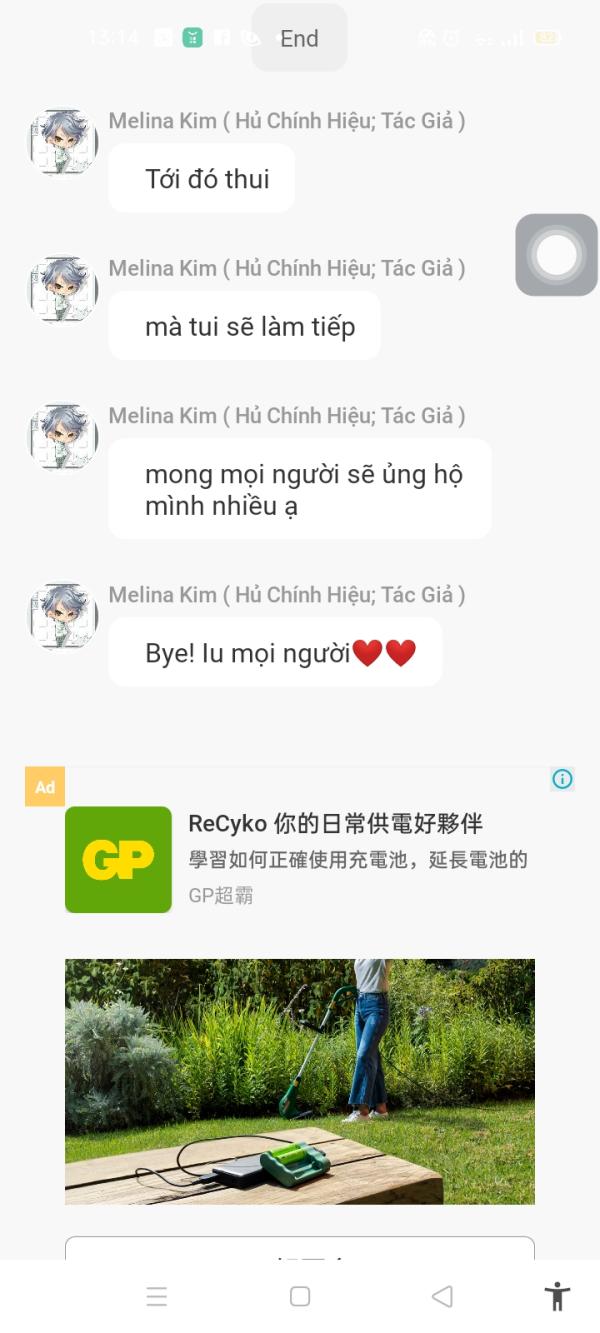The image size is (600, 1333).
Task: Tap the End button at top
Action: point(299,38)
